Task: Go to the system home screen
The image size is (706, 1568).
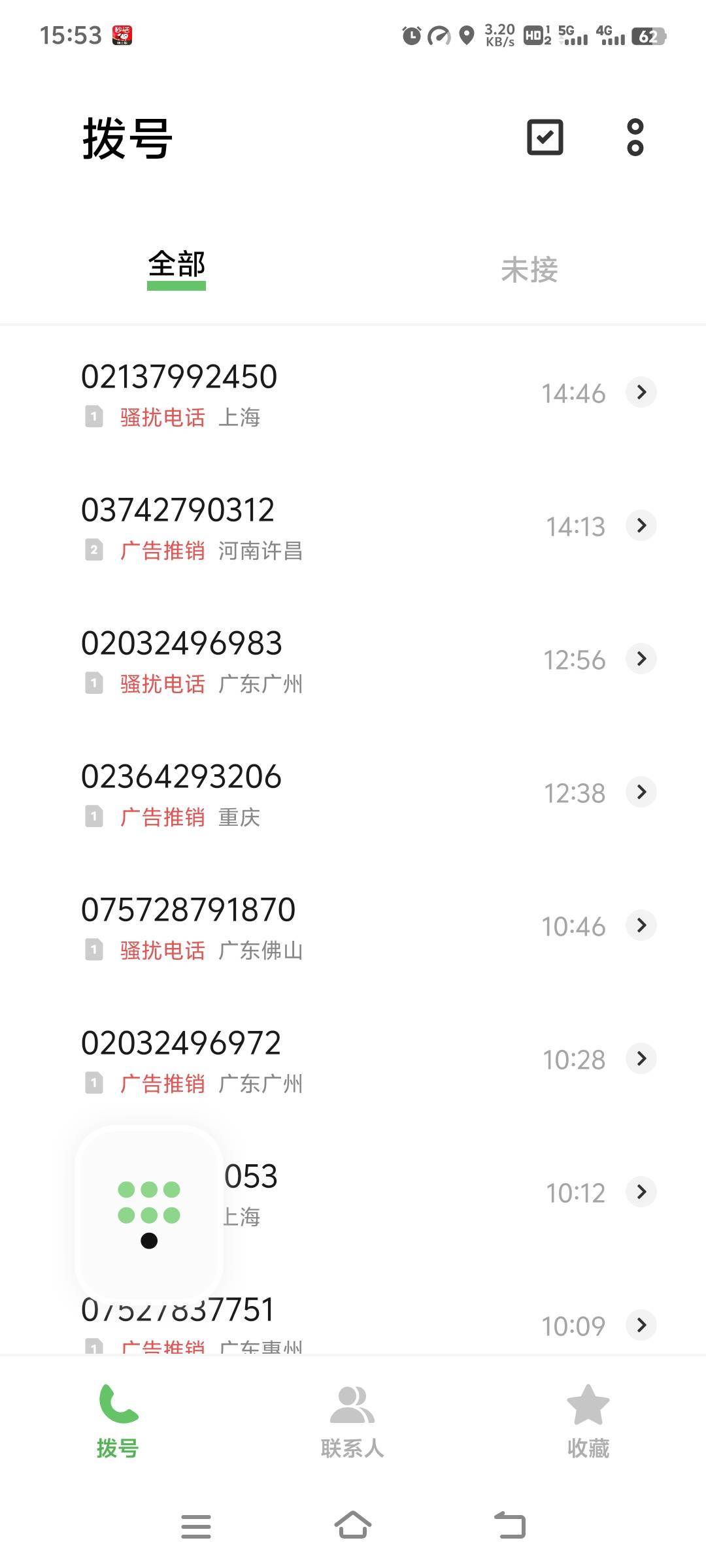Action: (353, 1526)
